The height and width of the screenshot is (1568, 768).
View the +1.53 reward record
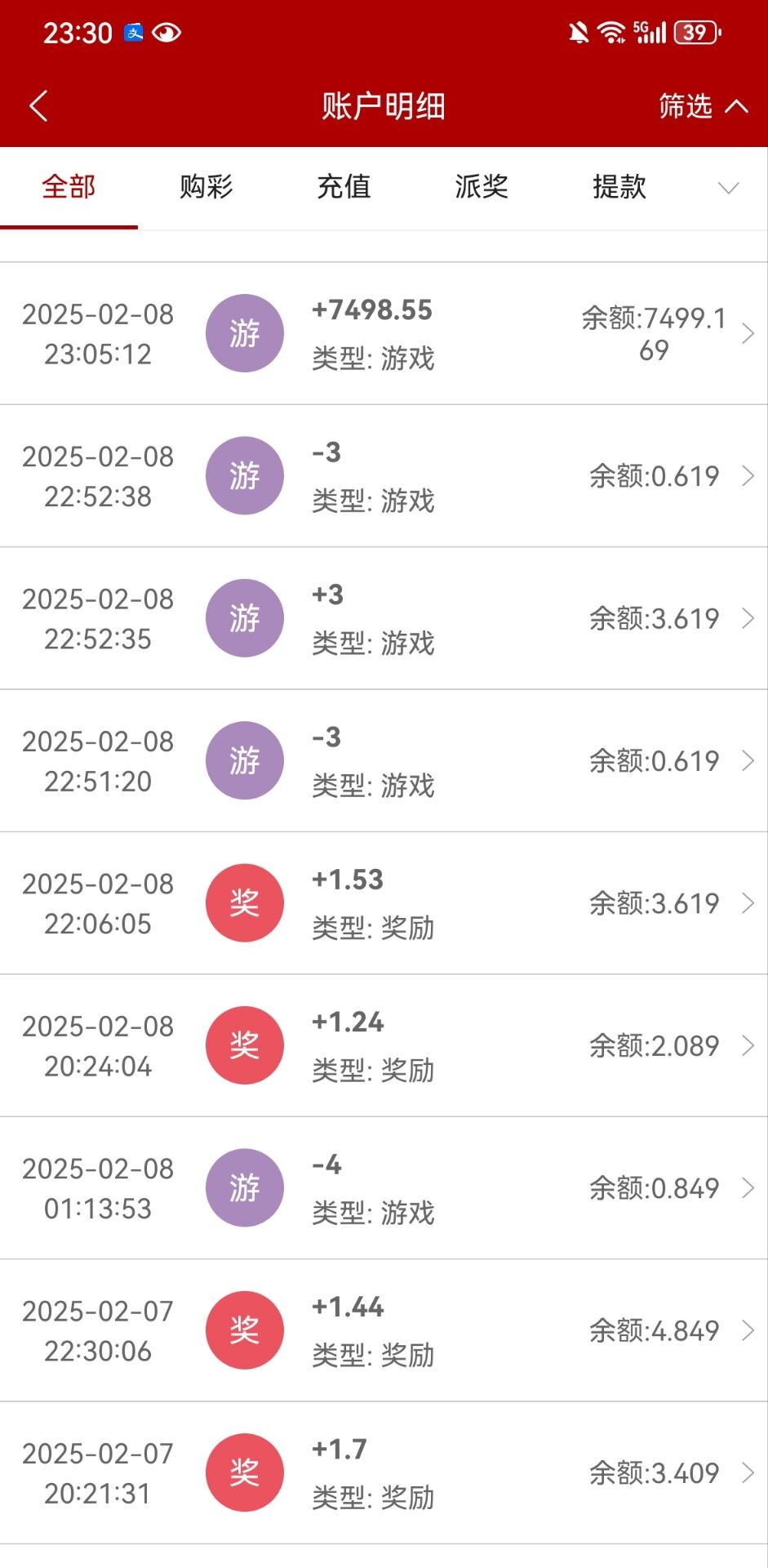click(384, 903)
